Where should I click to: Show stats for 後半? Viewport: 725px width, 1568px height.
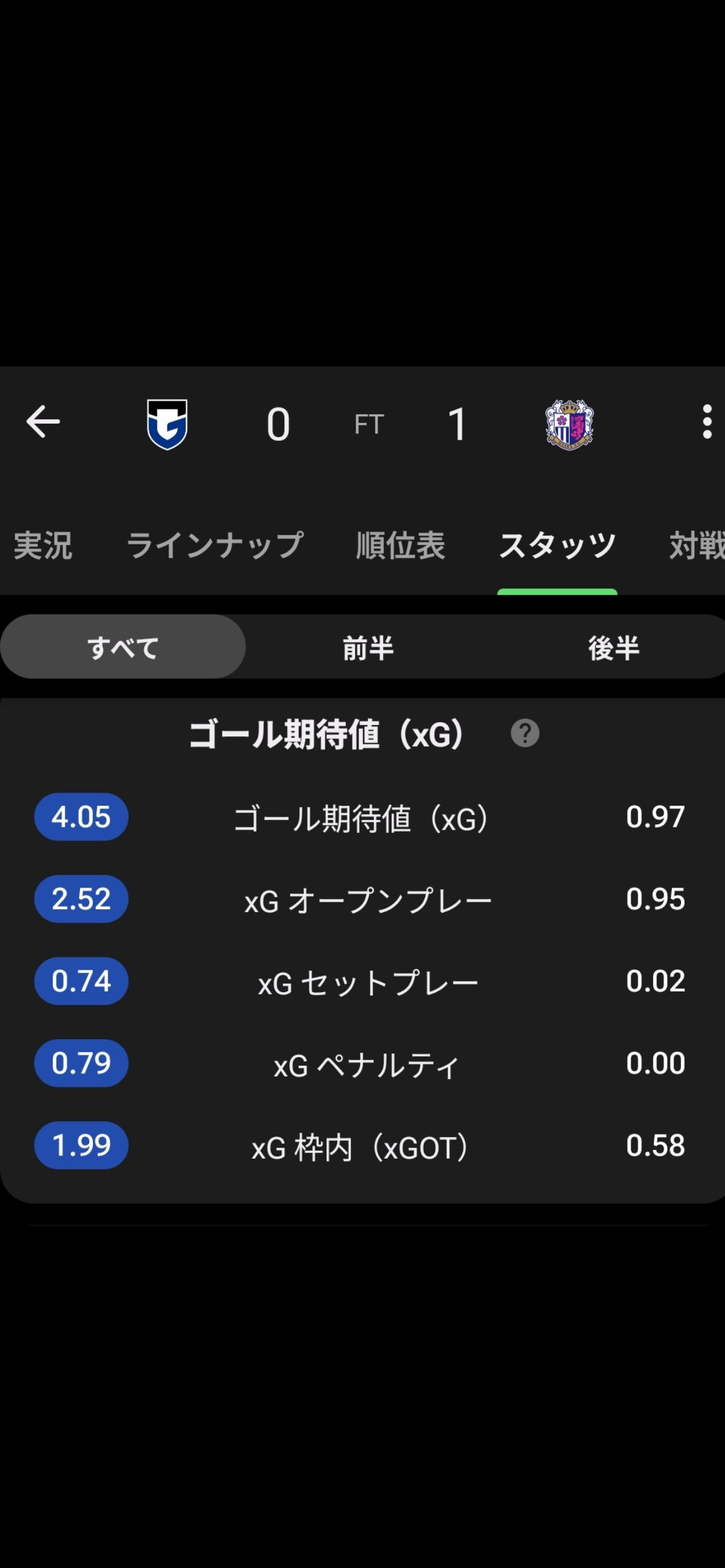pyautogui.click(x=613, y=648)
